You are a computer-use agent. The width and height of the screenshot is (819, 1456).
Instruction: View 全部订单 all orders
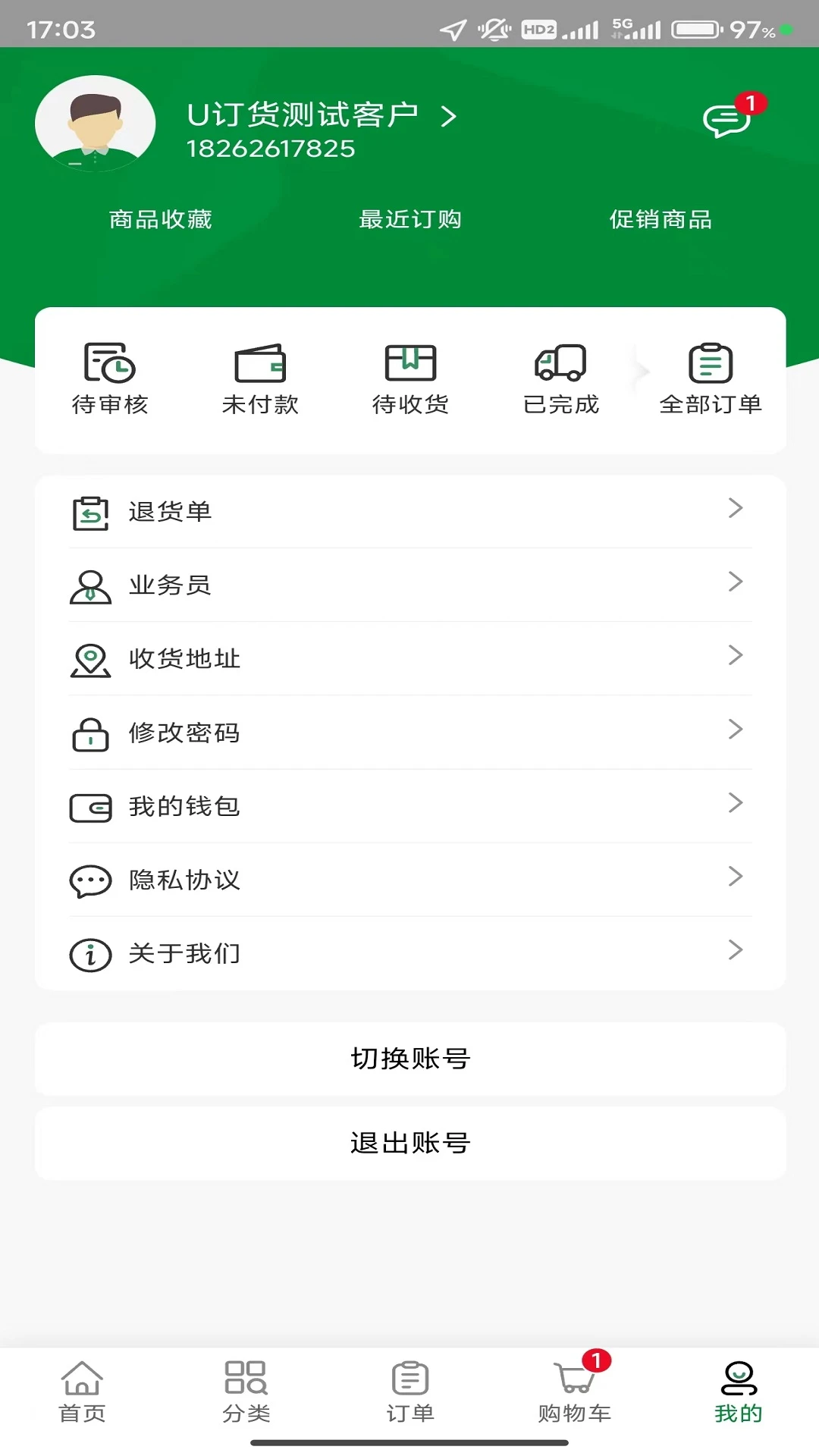click(711, 379)
